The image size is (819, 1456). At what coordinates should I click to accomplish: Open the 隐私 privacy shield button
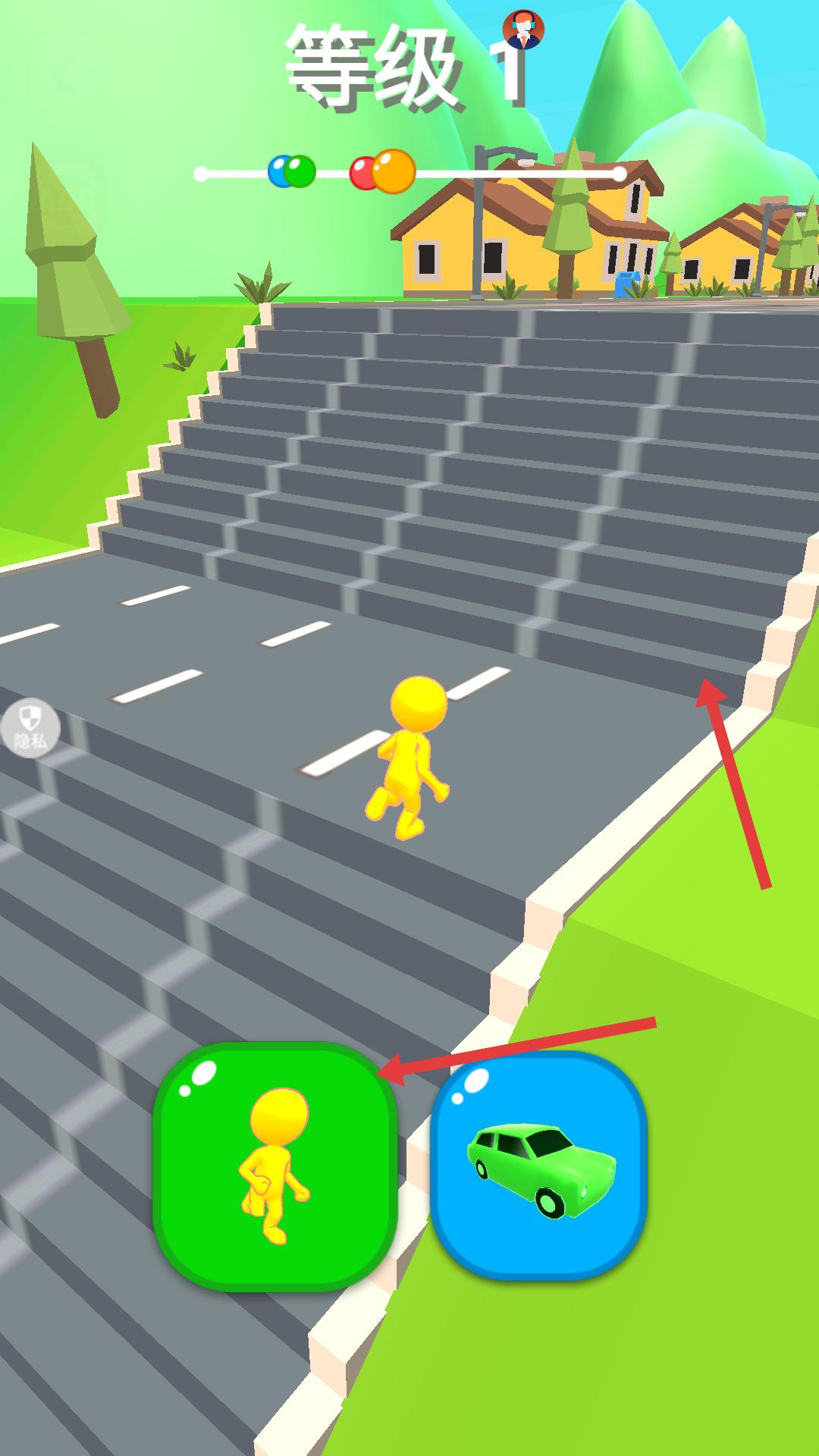[x=30, y=727]
